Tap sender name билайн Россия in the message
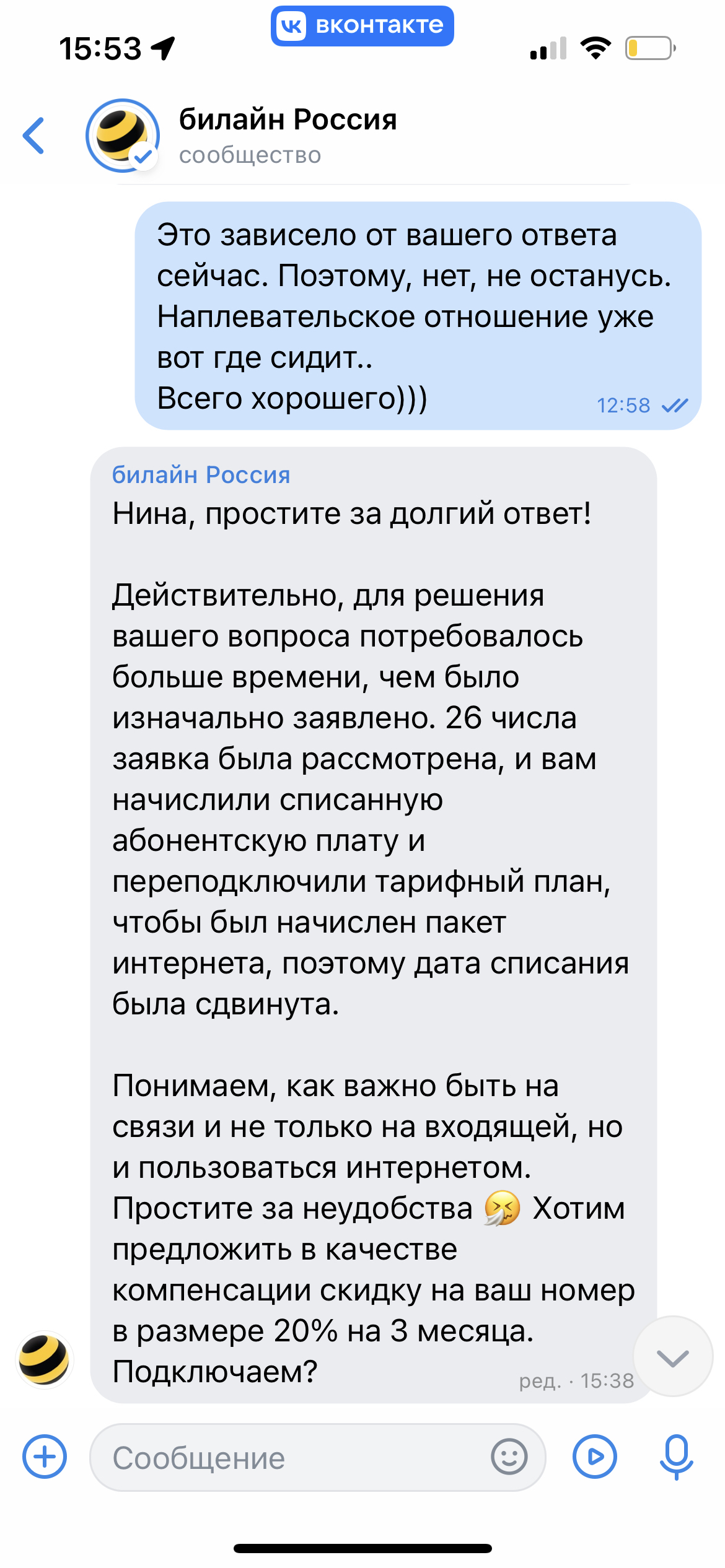This screenshot has height=1568, width=725. (201, 475)
